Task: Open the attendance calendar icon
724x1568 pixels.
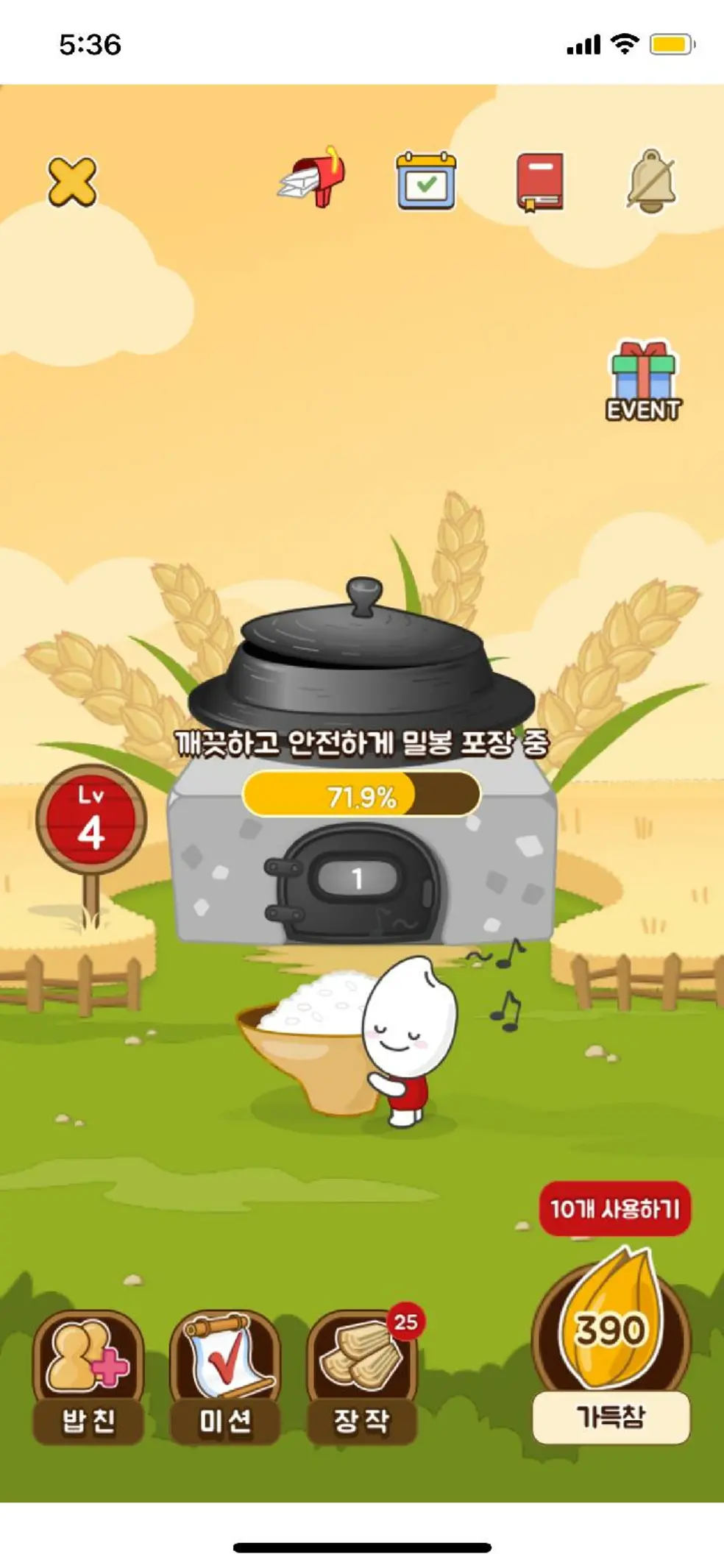Action: pyautogui.click(x=426, y=181)
